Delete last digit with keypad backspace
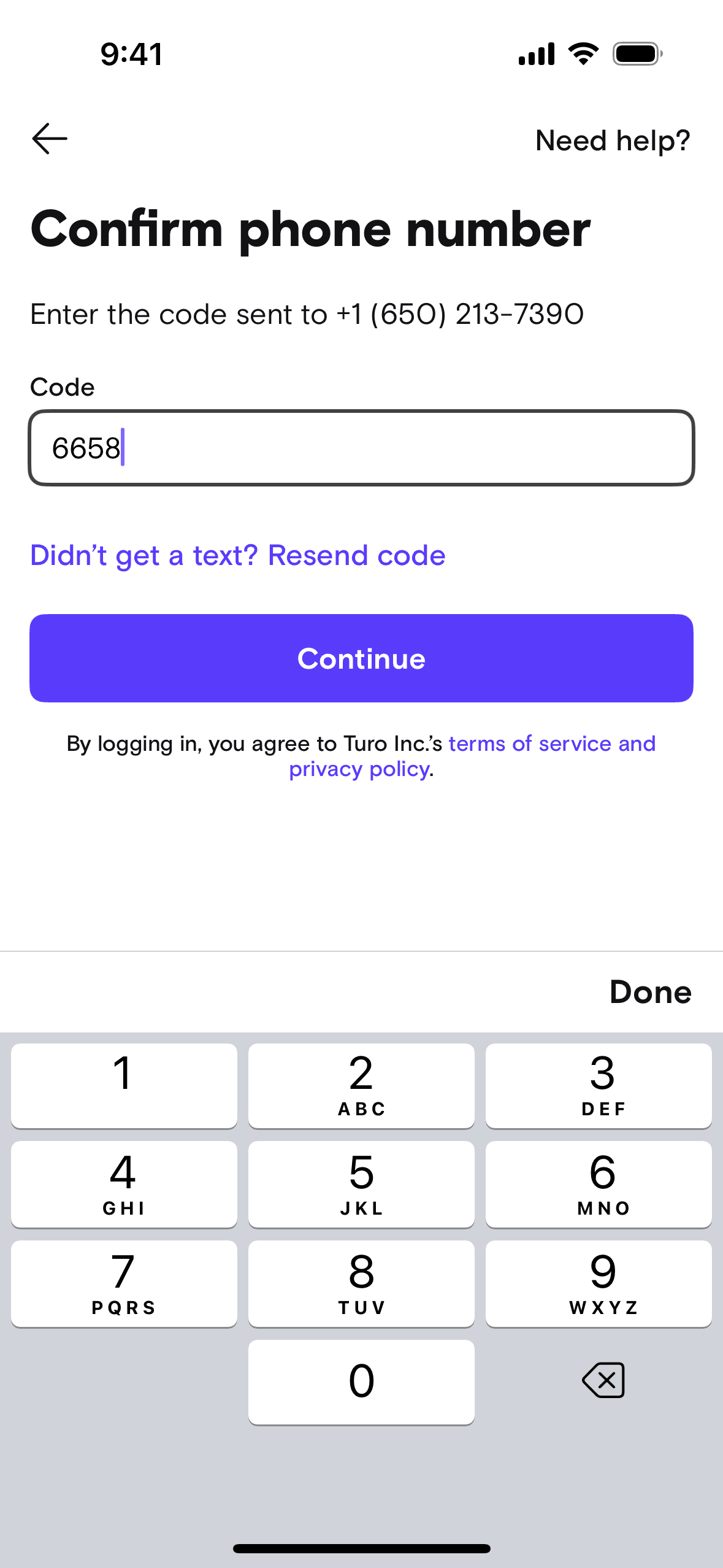 coord(603,1380)
